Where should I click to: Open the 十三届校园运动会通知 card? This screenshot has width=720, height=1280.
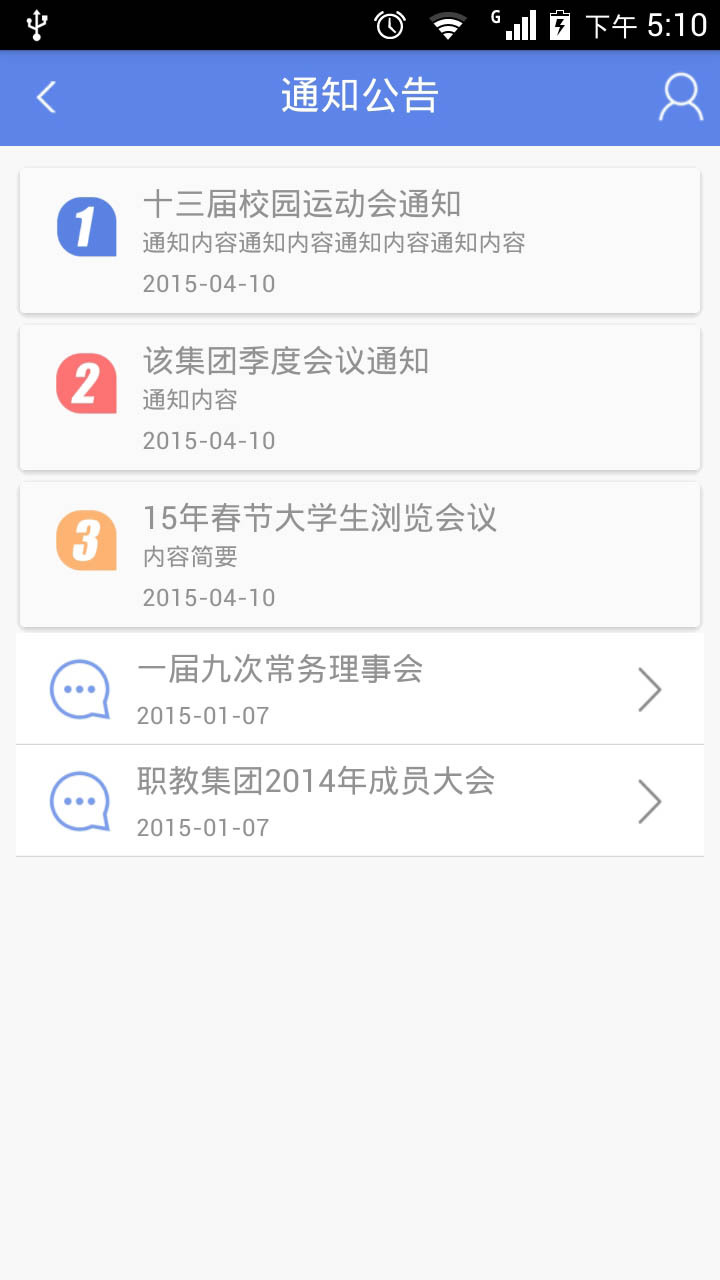coord(360,241)
